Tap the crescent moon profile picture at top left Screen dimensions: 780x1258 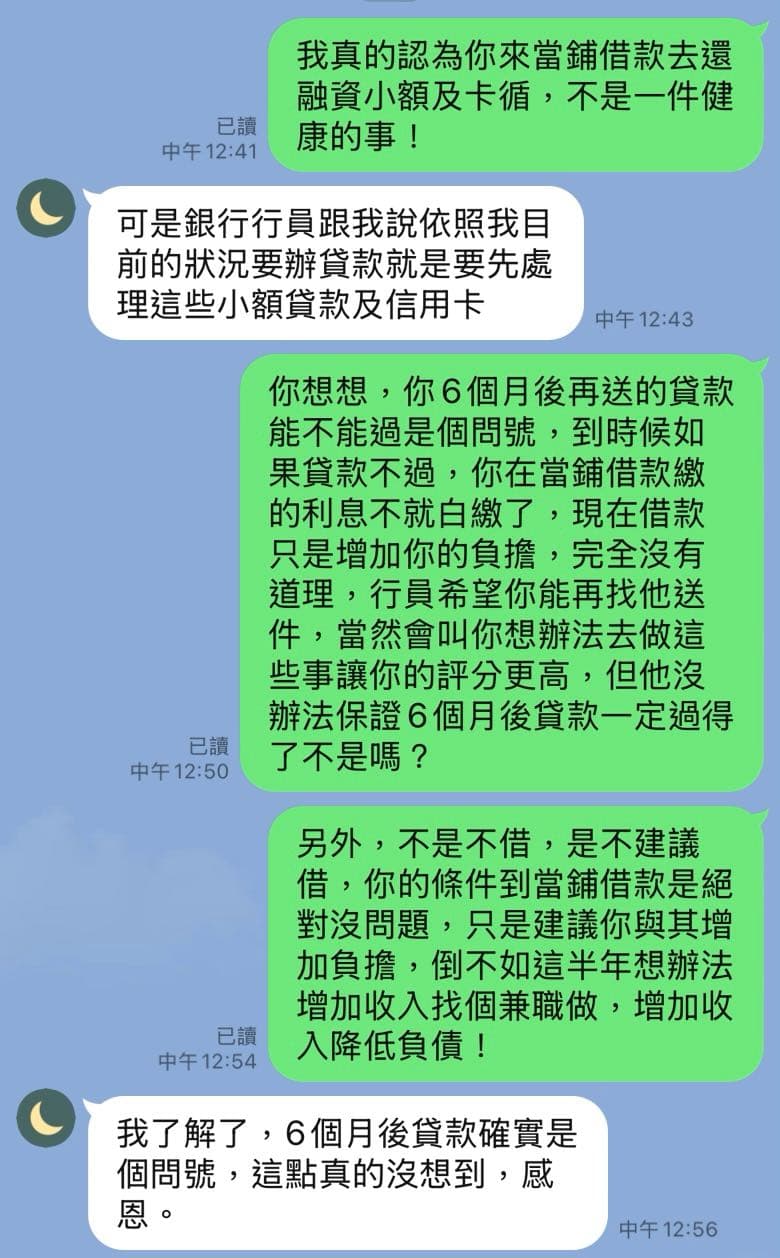click(x=46, y=208)
